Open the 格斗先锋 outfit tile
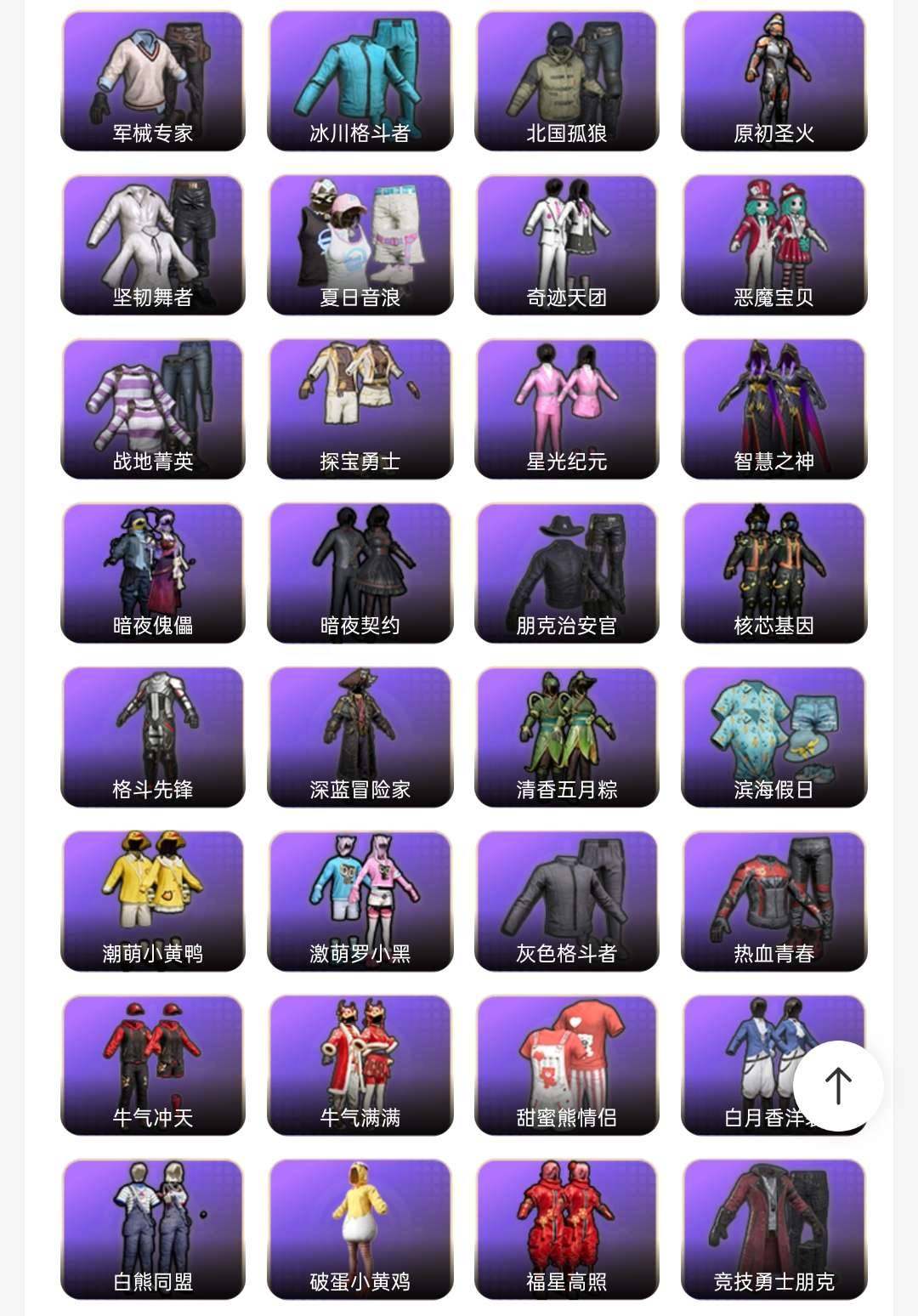Screen dimensions: 918x1316 [153, 737]
